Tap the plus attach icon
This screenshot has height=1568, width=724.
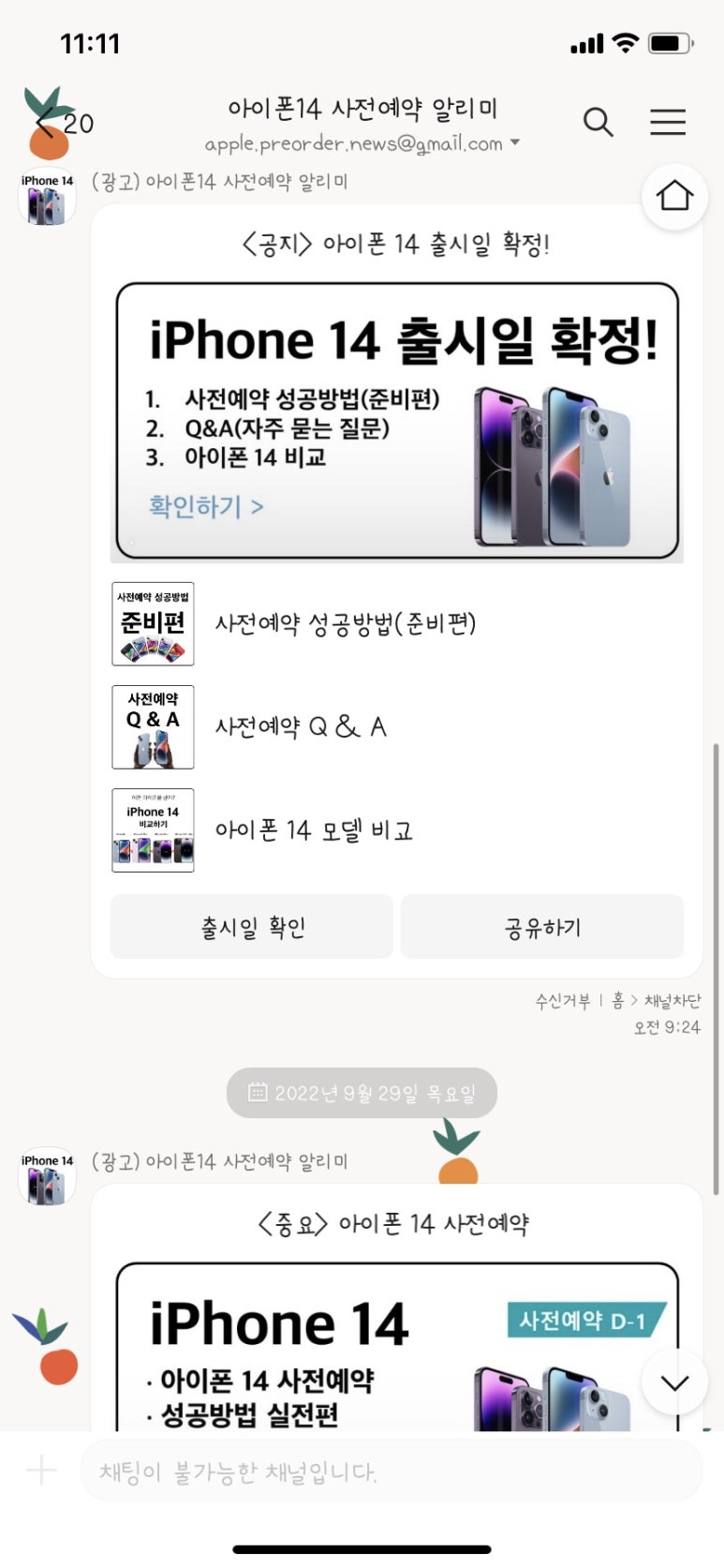pyautogui.click(x=40, y=1471)
